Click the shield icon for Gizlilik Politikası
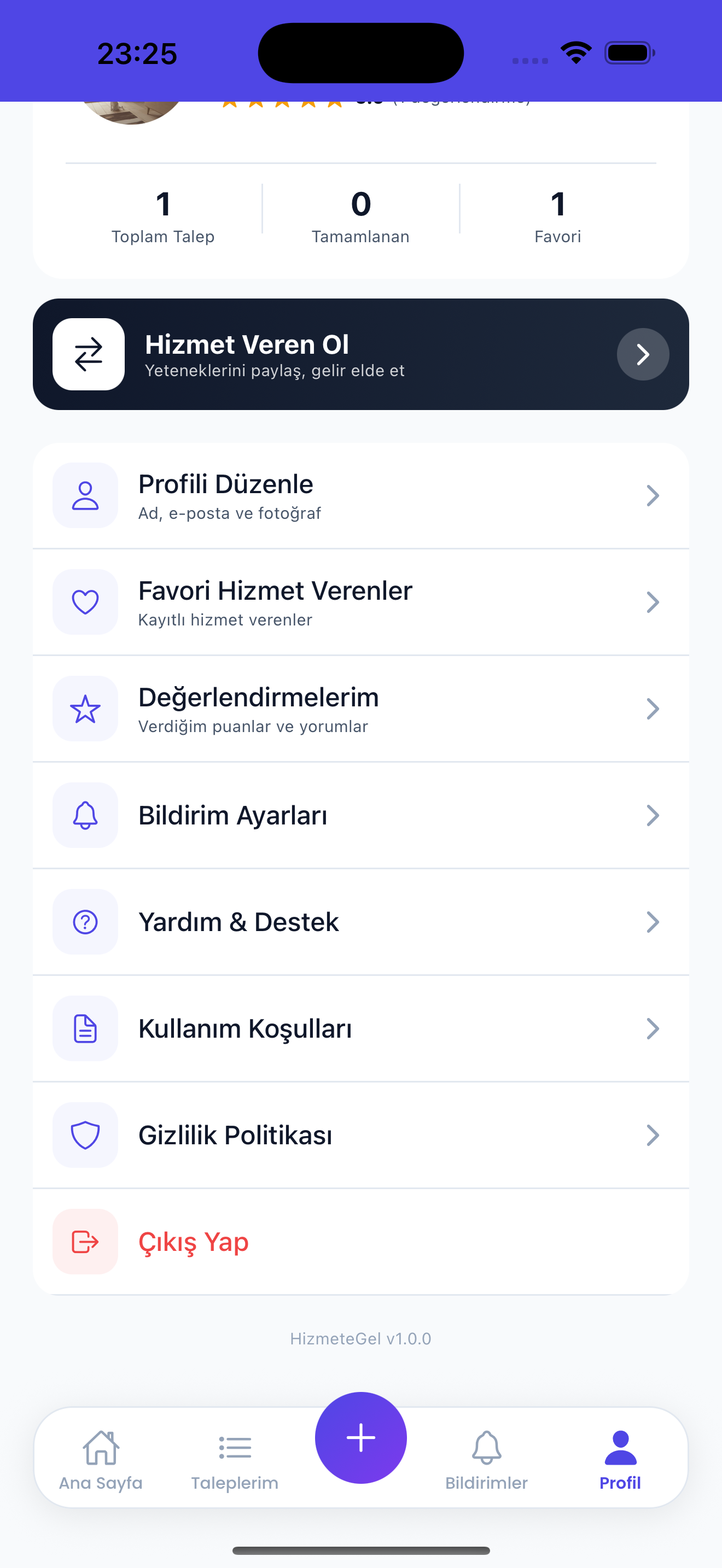This screenshot has width=722, height=1568. [85, 1134]
